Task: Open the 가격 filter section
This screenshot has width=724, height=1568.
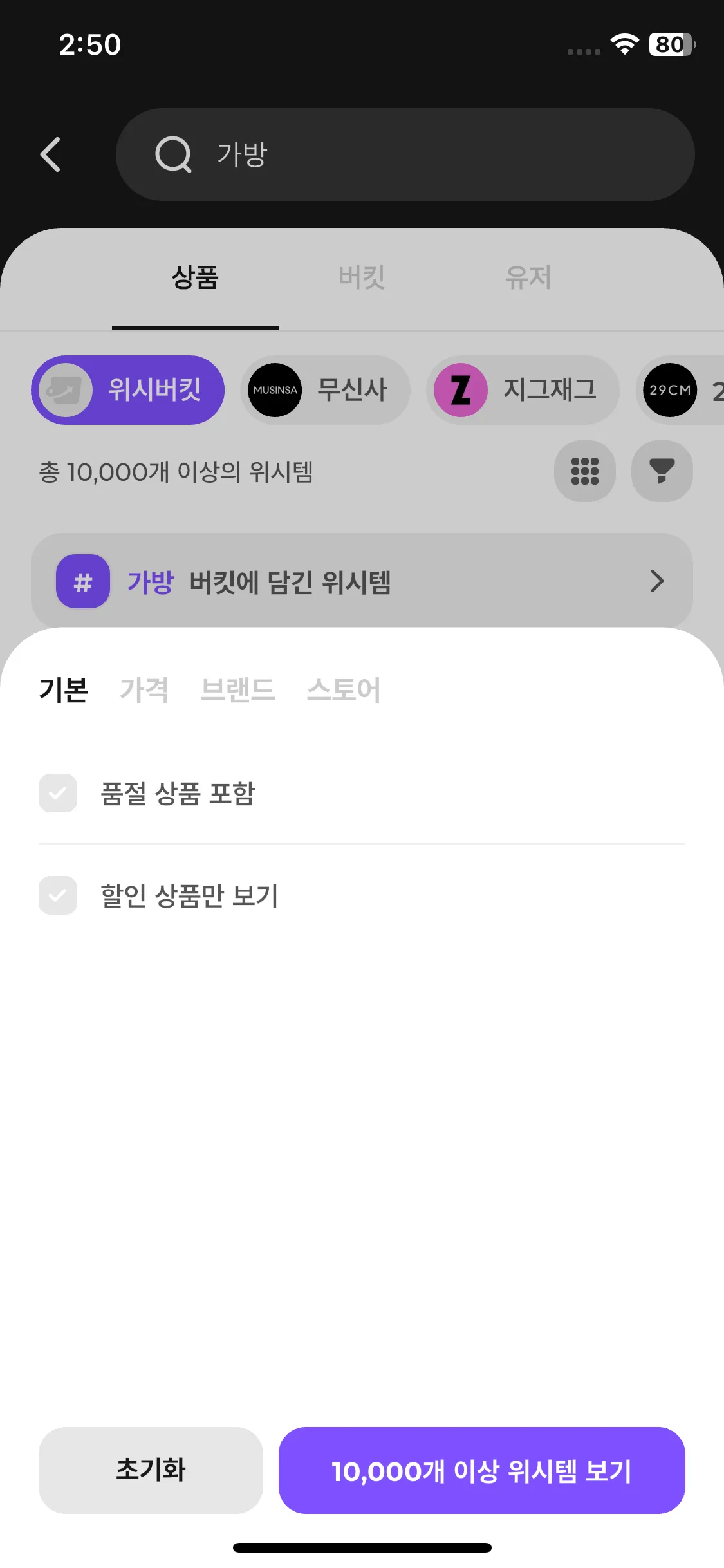Action: (x=144, y=689)
